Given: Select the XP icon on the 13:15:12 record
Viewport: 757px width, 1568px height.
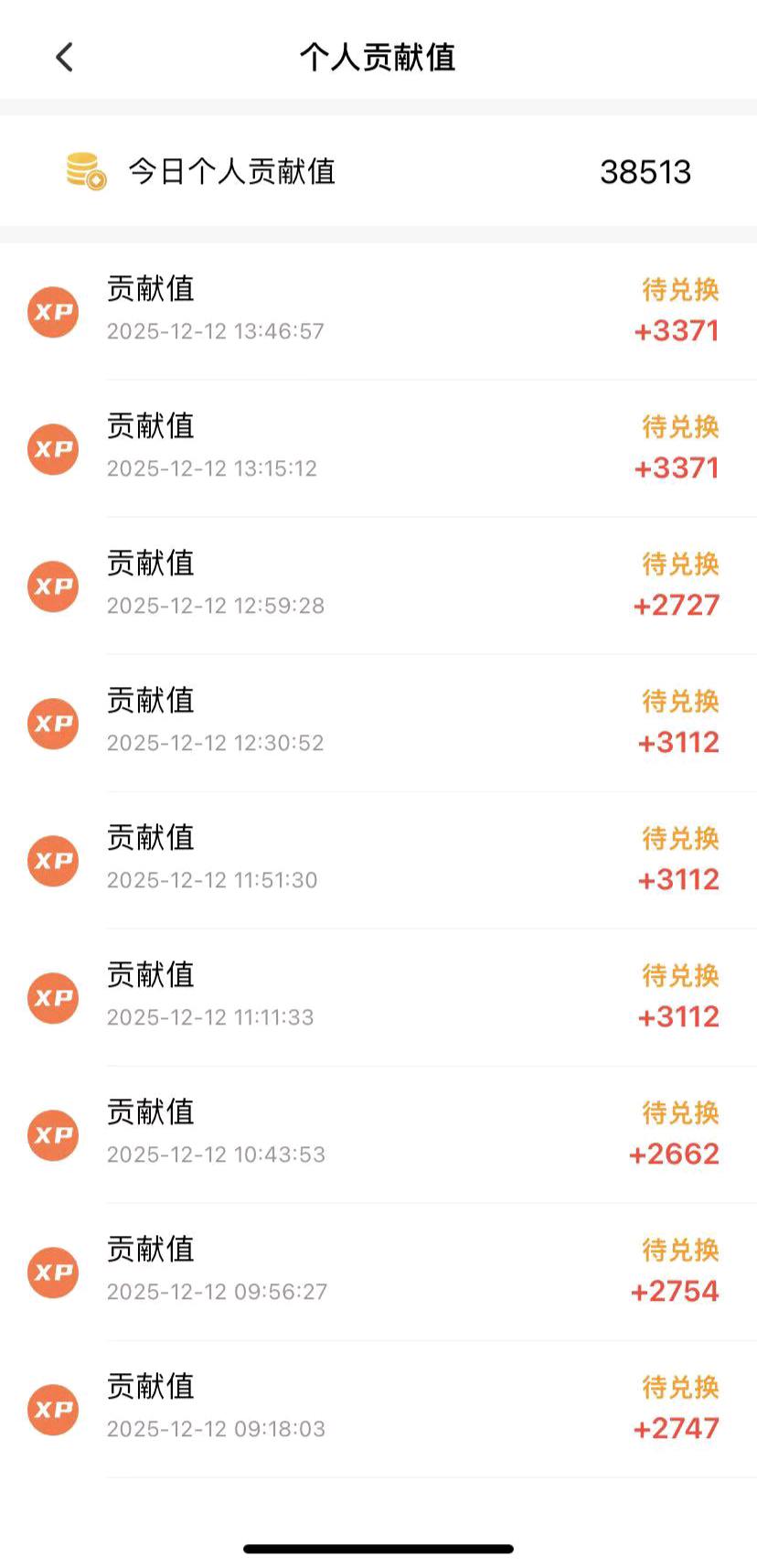Looking at the screenshot, I should click(52, 449).
